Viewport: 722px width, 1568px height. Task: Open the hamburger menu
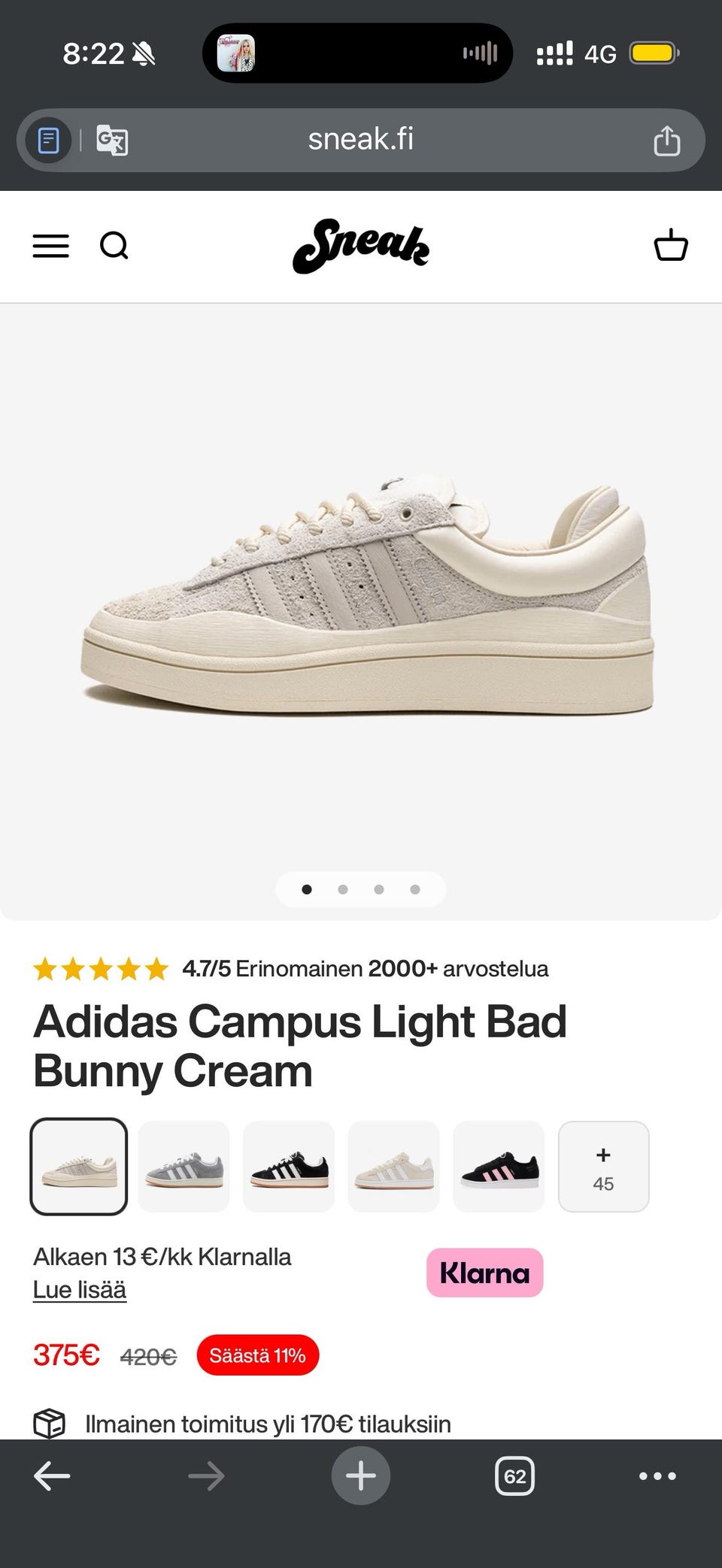coord(50,246)
